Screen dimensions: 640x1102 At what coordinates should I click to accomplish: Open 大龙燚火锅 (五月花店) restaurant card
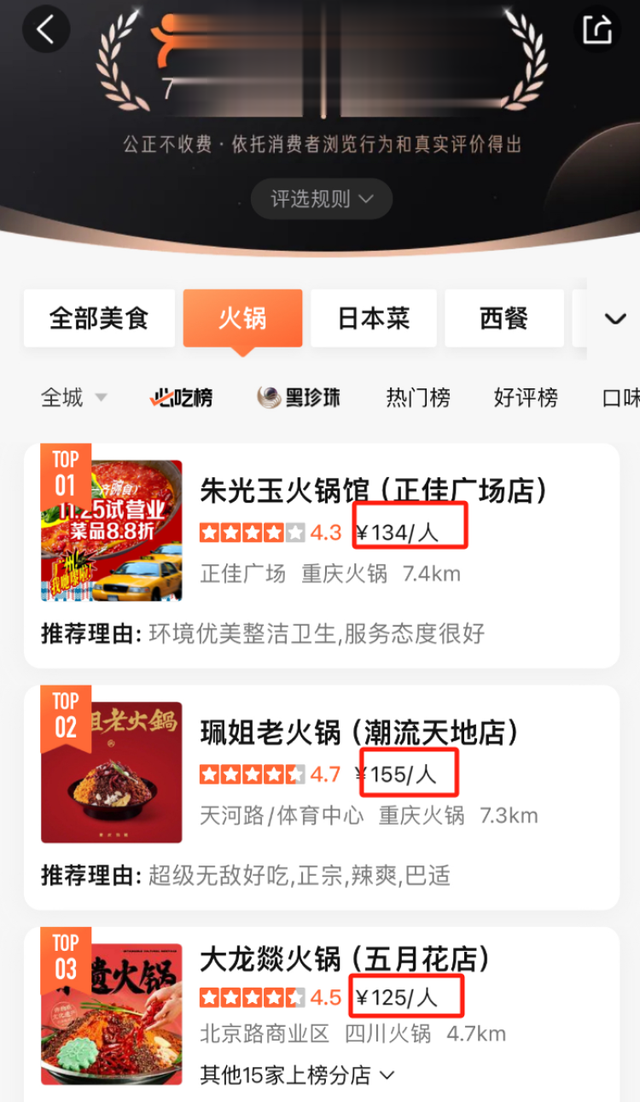tap(345, 961)
